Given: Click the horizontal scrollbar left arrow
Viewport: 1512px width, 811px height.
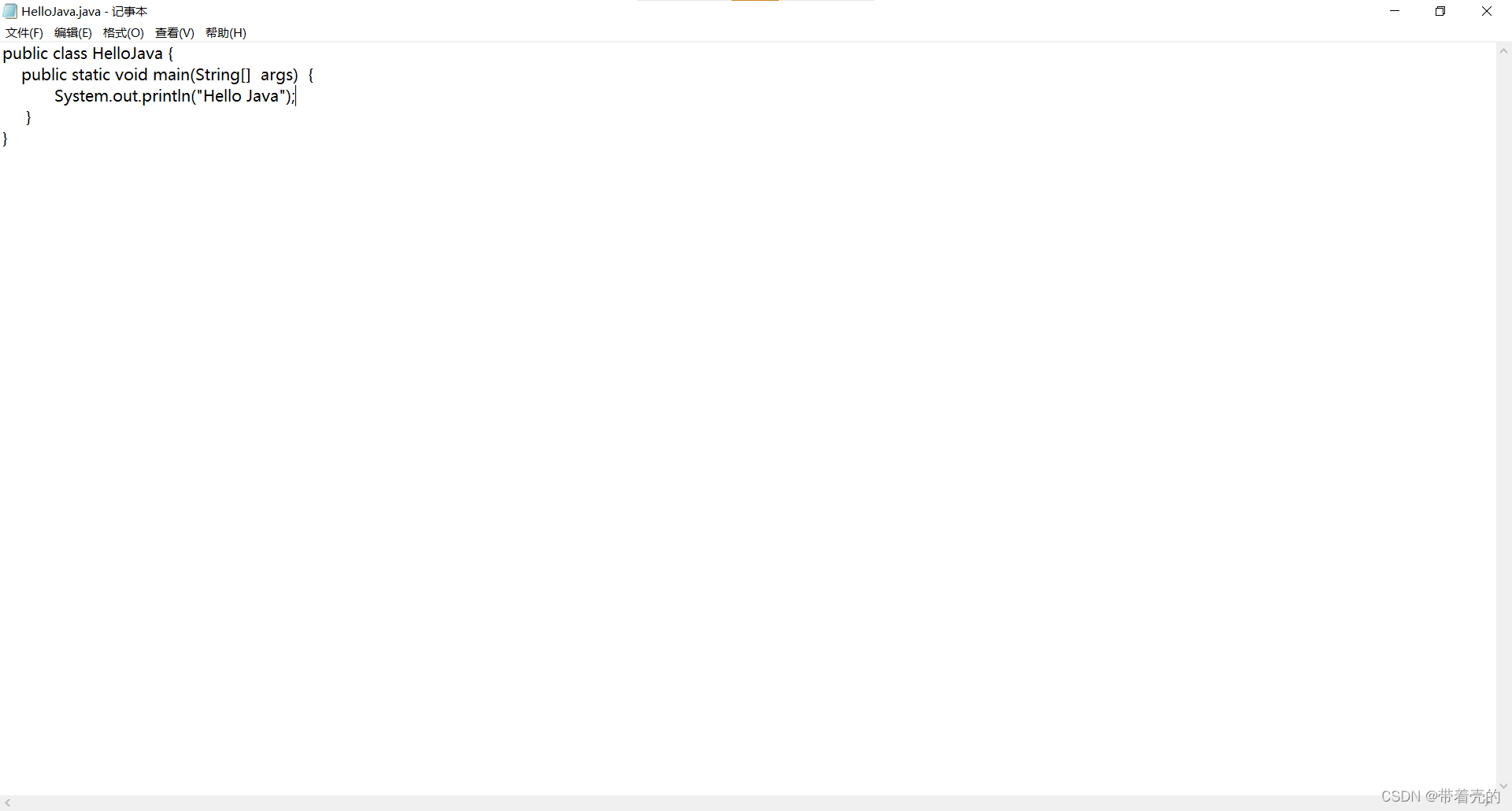Looking at the screenshot, I should [8, 802].
